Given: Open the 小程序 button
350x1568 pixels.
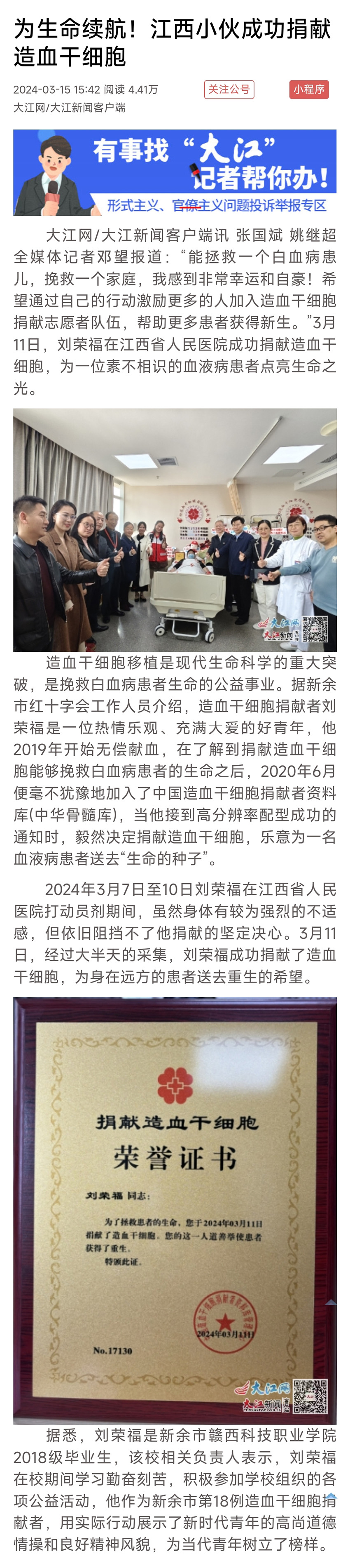Looking at the screenshot, I should [309, 89].
